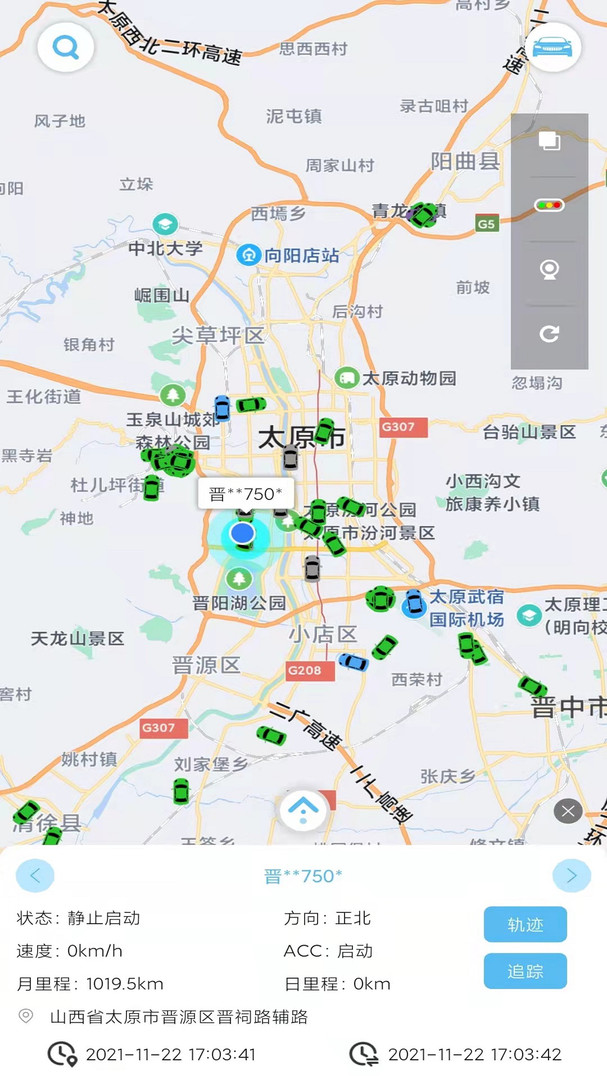This screenshot has width=607, height=1080.
Task: Select the blue marker under 晋**750*
Action: coord(243,534)
